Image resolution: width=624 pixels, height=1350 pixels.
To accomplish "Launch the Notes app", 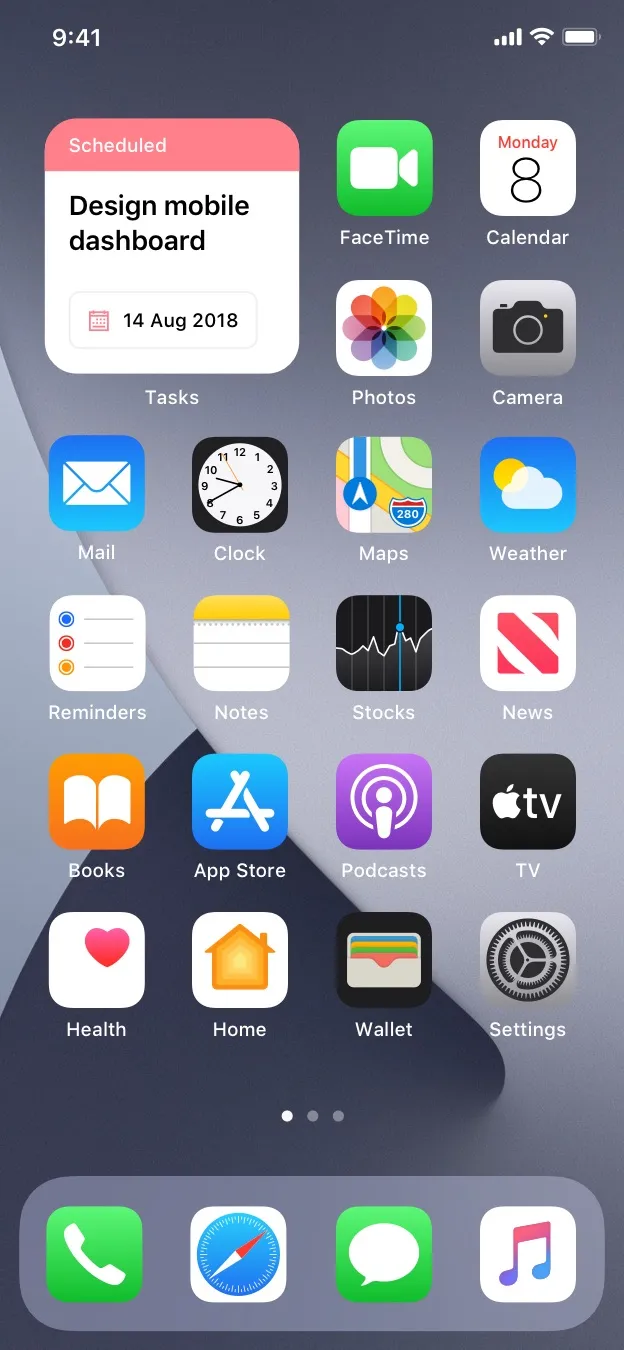I will pos(241,643).
